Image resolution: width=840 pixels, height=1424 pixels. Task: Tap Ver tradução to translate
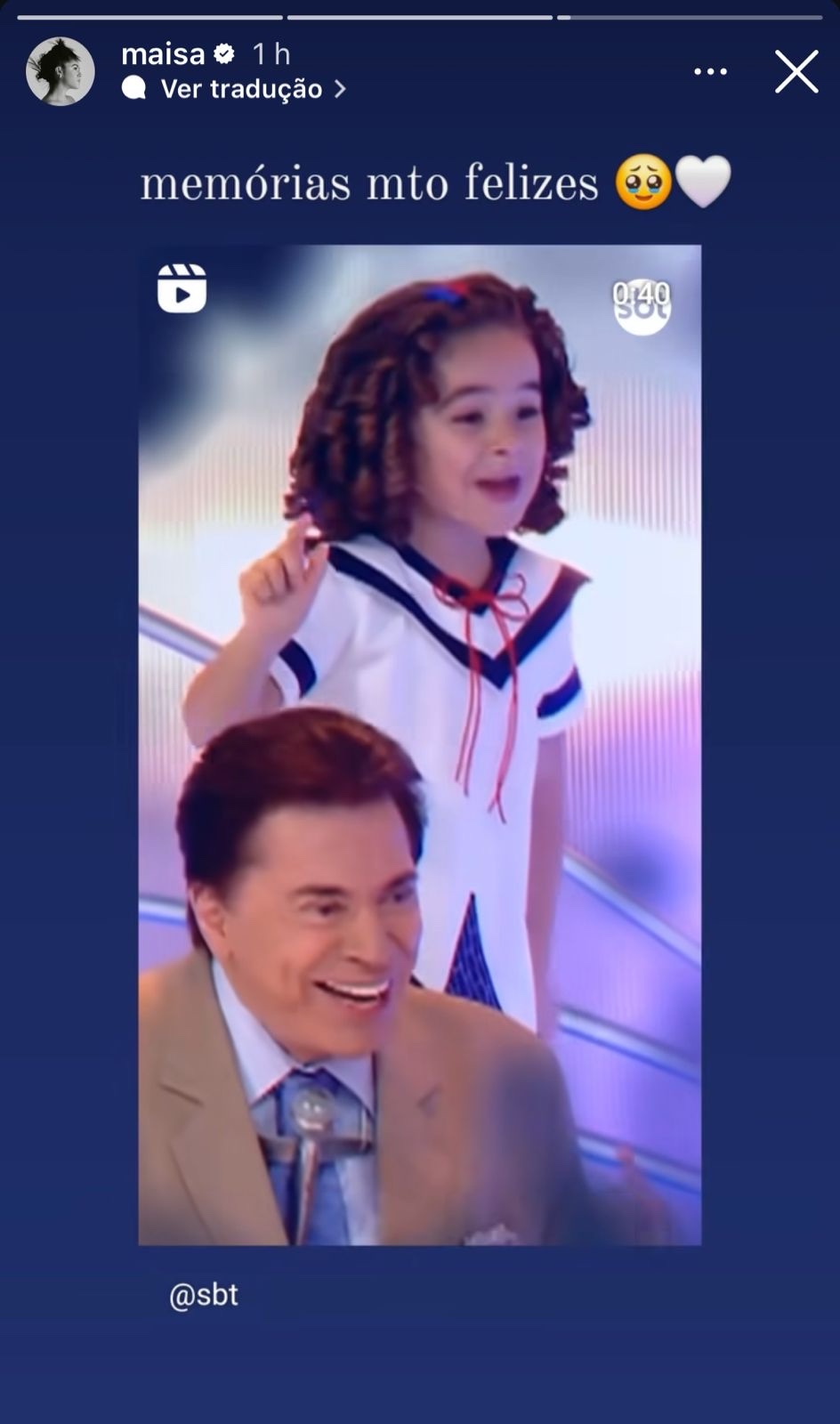click(240, 89)
